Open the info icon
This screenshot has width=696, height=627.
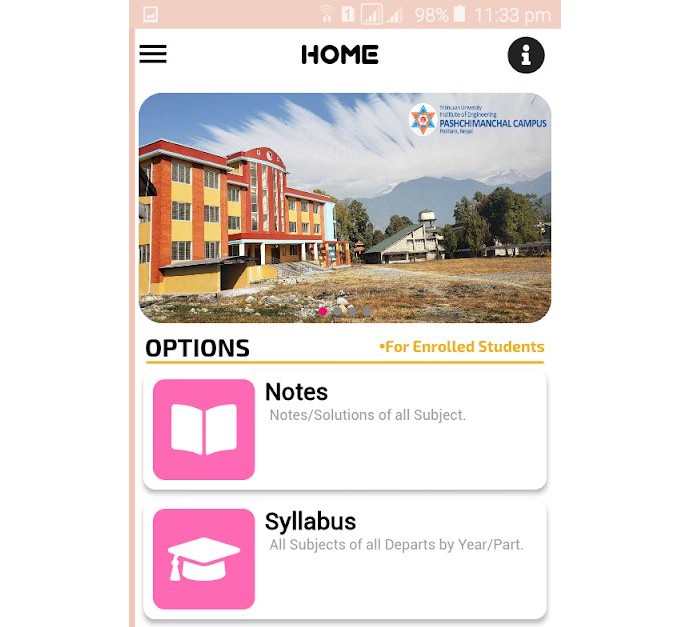(x=526, y=55)
